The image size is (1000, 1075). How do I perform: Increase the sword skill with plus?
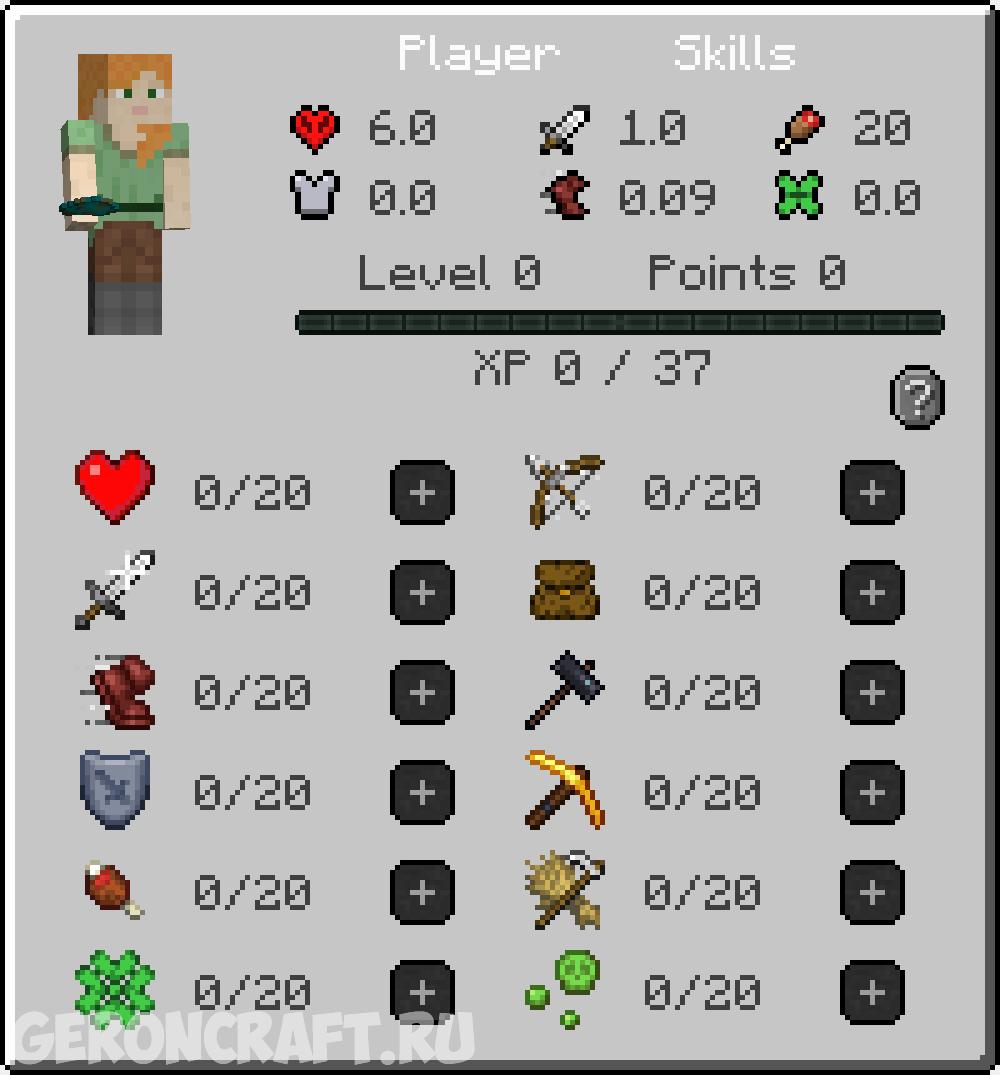point(422,592)
